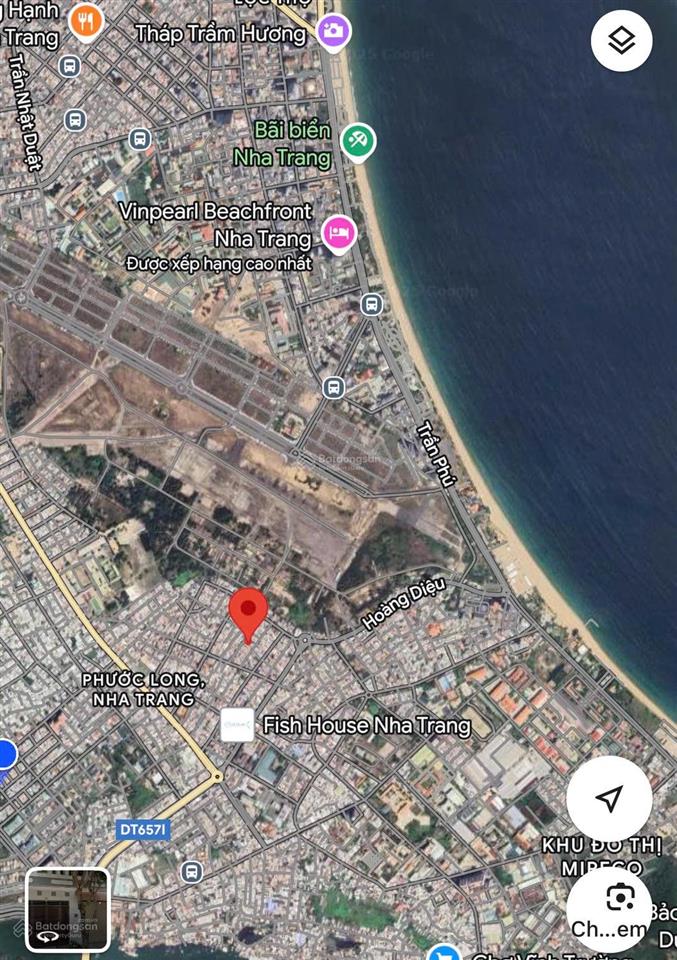Center map on my location
677x960 pixels.
point(609,797)
